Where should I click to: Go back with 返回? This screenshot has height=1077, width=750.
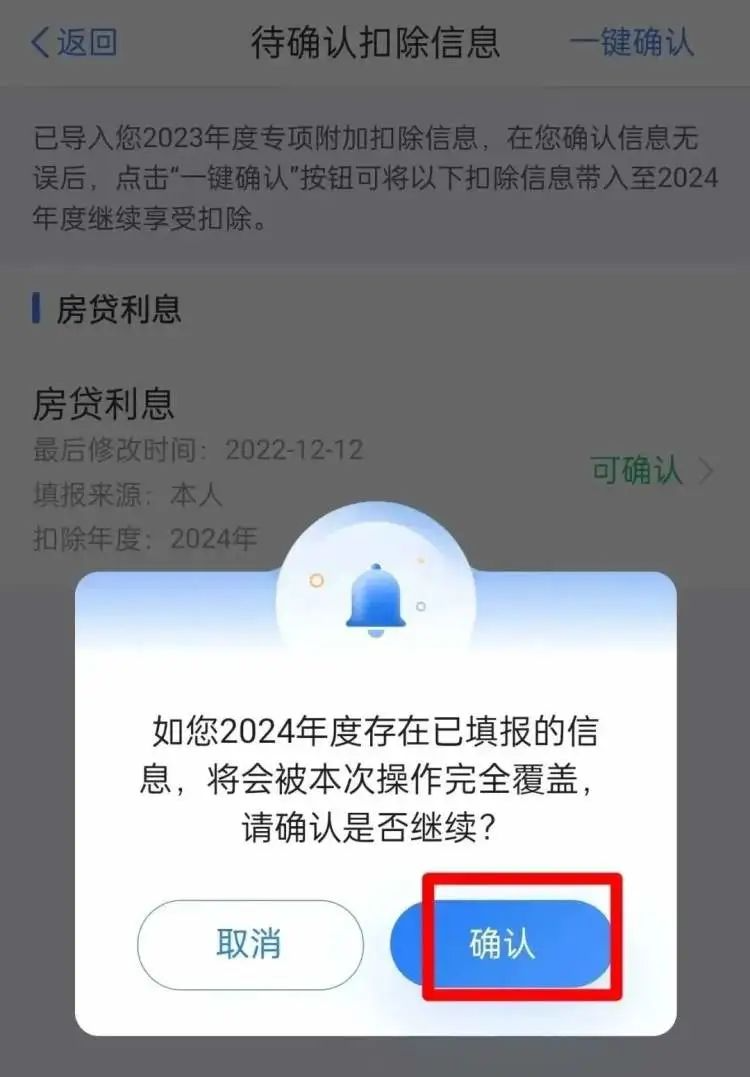tap(74, 43)
